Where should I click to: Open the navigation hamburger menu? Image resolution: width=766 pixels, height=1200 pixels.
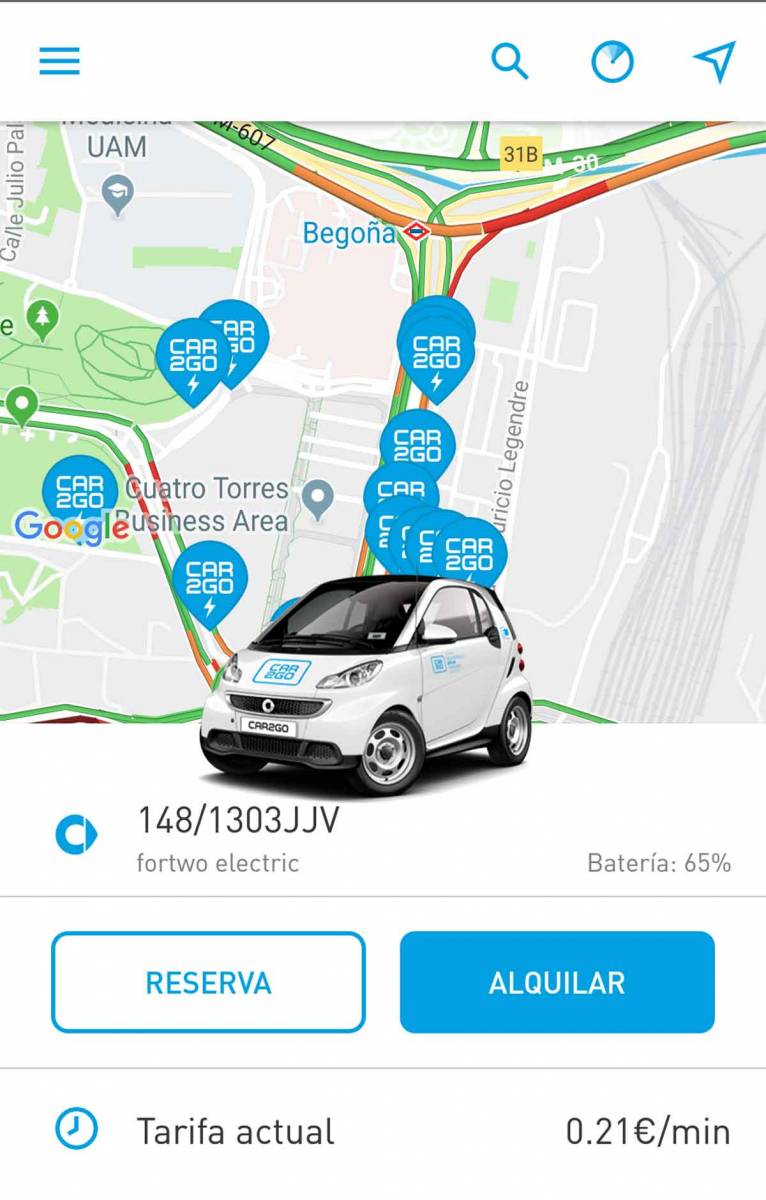click(x=58, y=61)
